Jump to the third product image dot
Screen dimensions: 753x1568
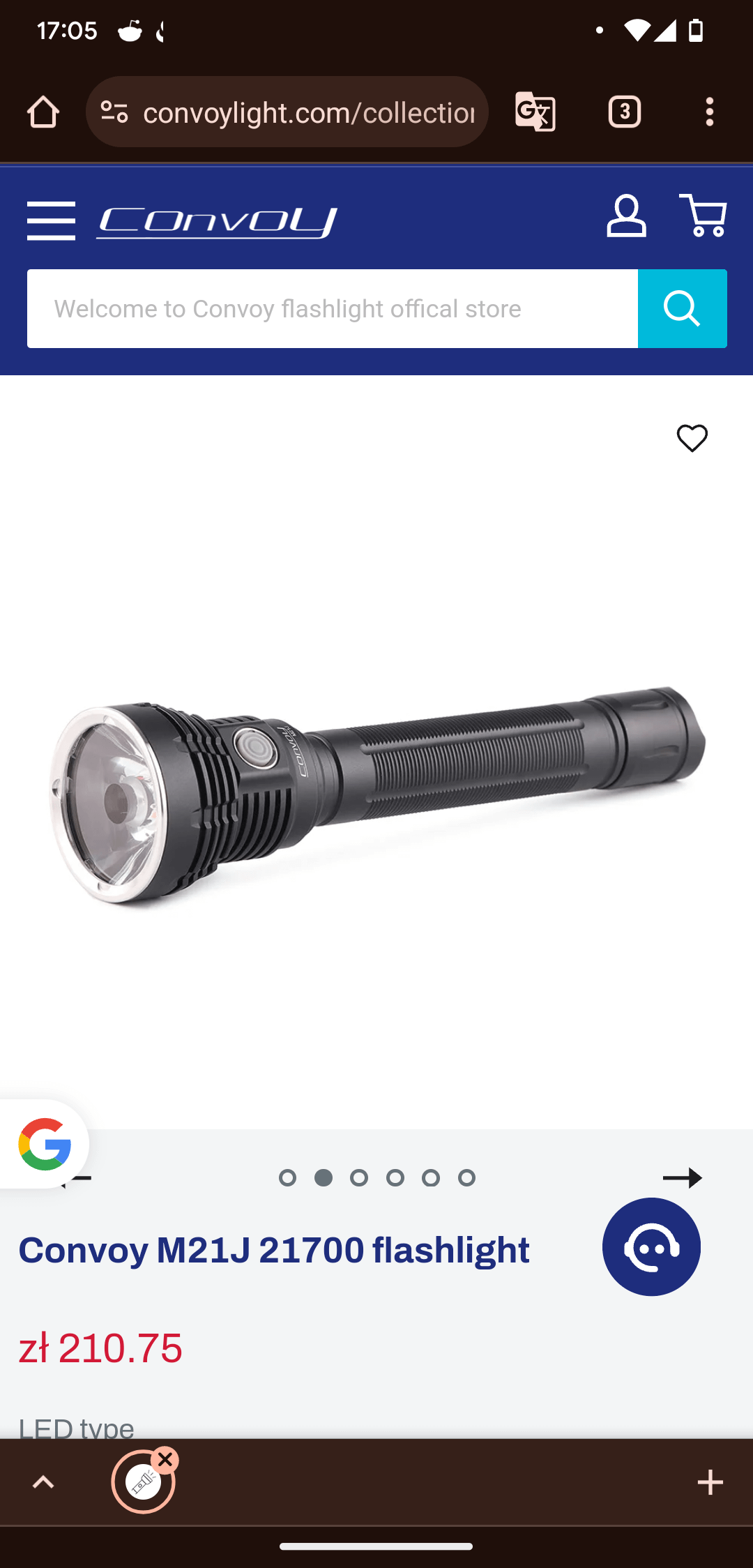tap(359, 1177)
